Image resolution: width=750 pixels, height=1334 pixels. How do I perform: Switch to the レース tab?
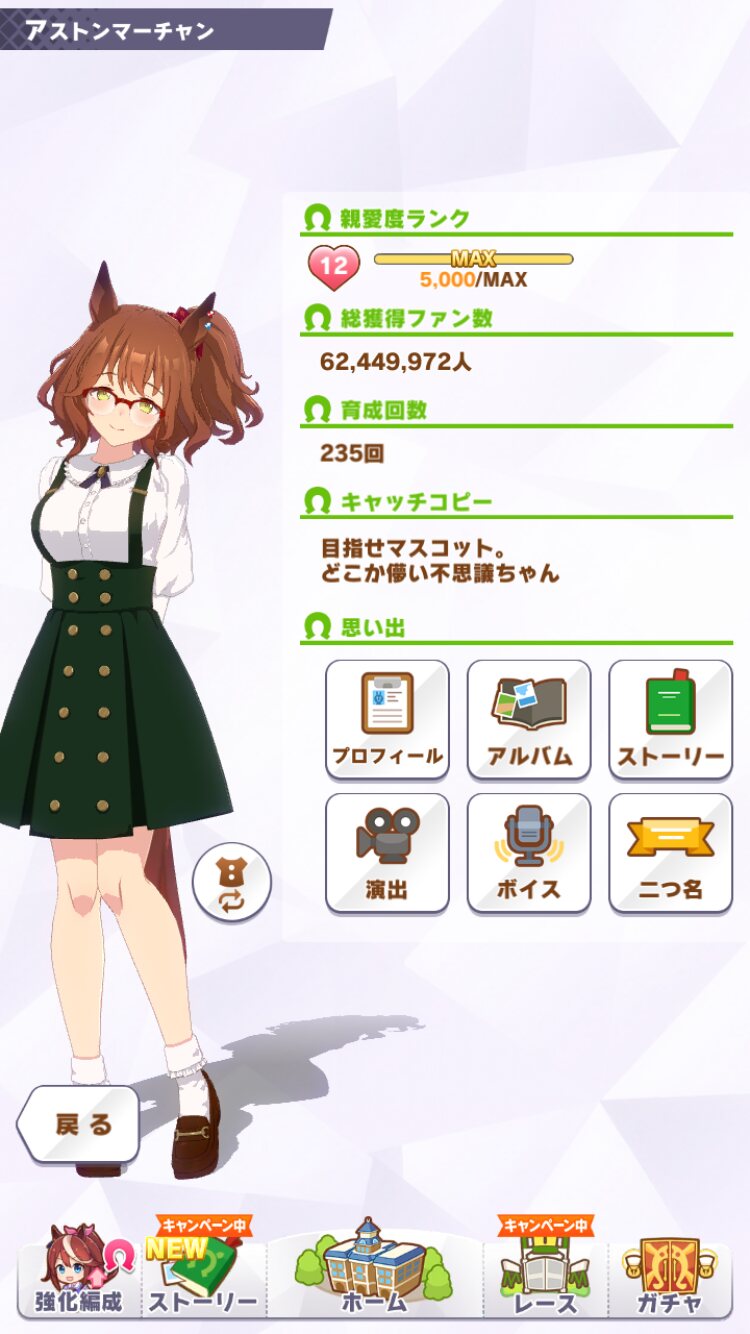coord(546,1272)
